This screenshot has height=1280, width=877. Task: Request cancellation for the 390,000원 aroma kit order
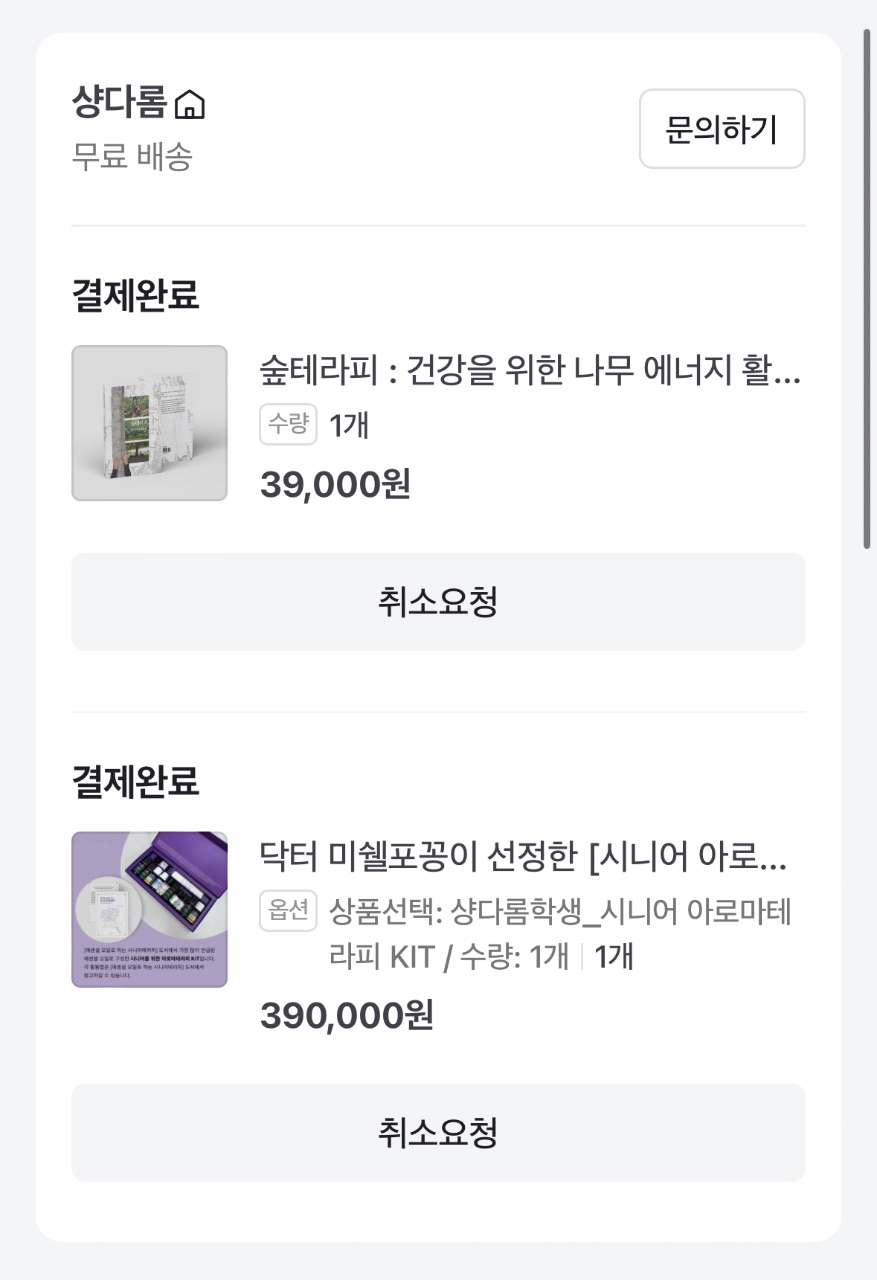[438, 1132]
